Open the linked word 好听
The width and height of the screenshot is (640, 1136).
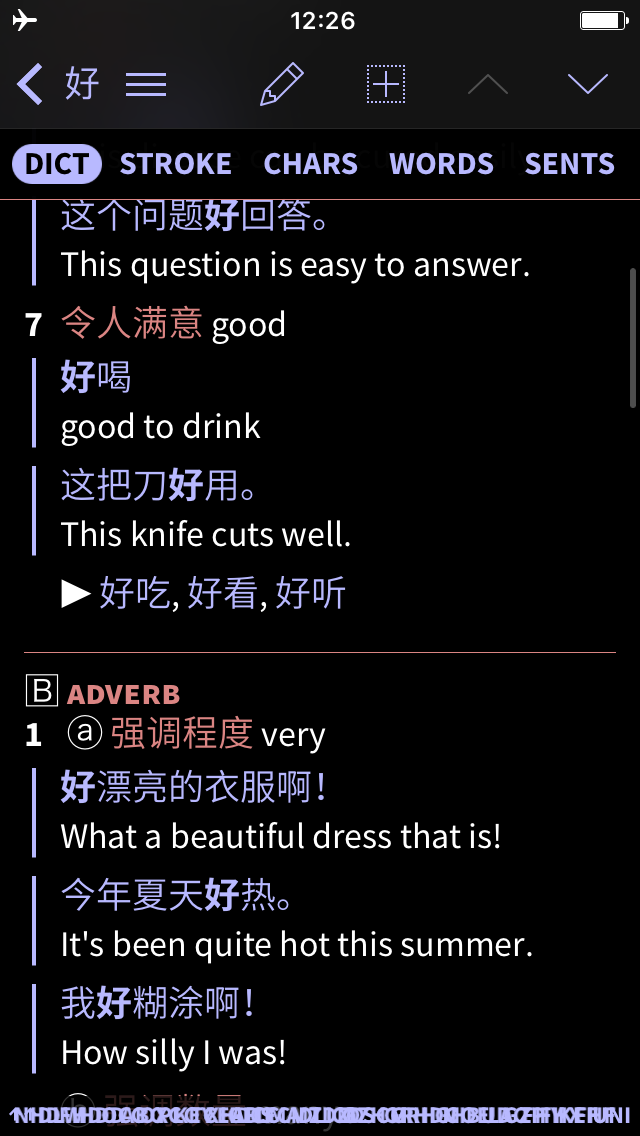311,593
